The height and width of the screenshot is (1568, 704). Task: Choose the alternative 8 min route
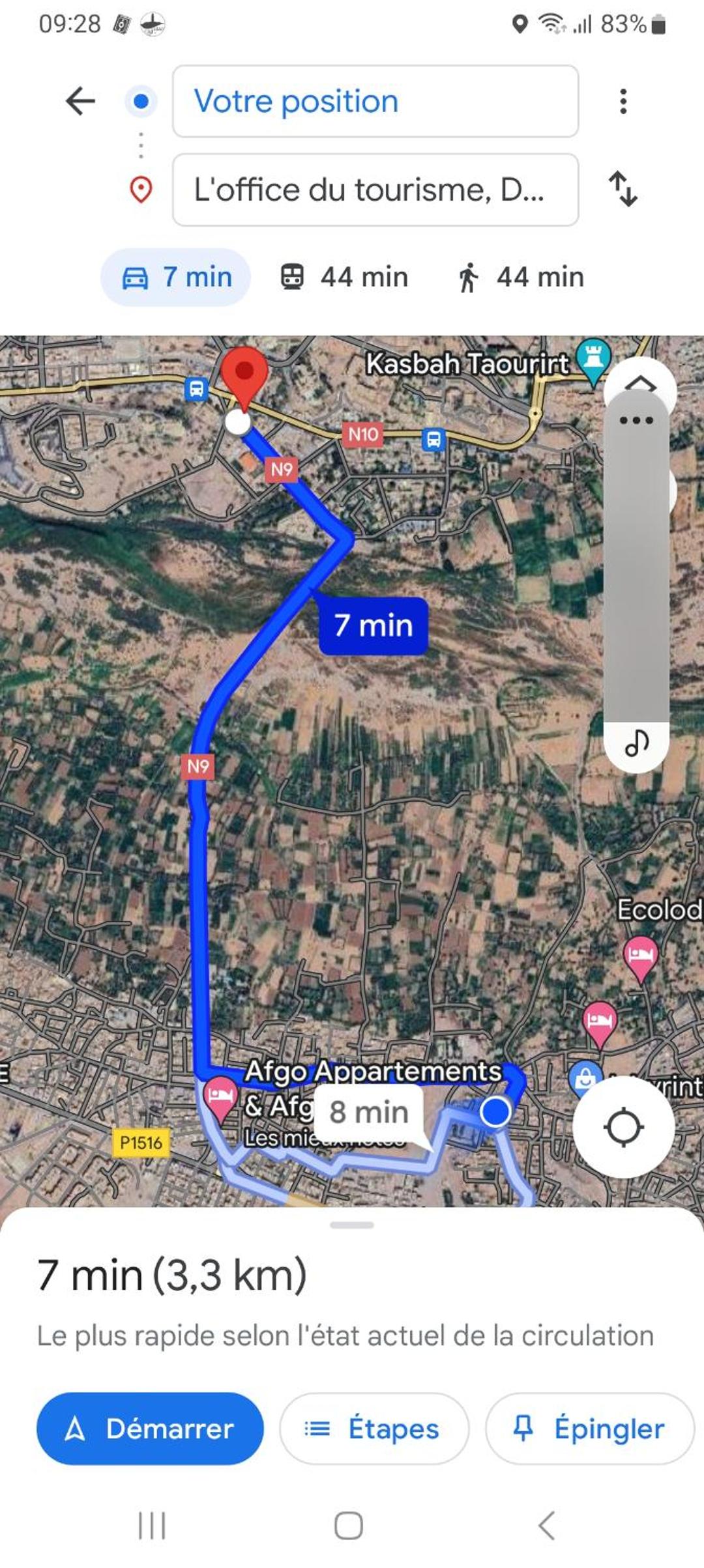pos(369,1112)
